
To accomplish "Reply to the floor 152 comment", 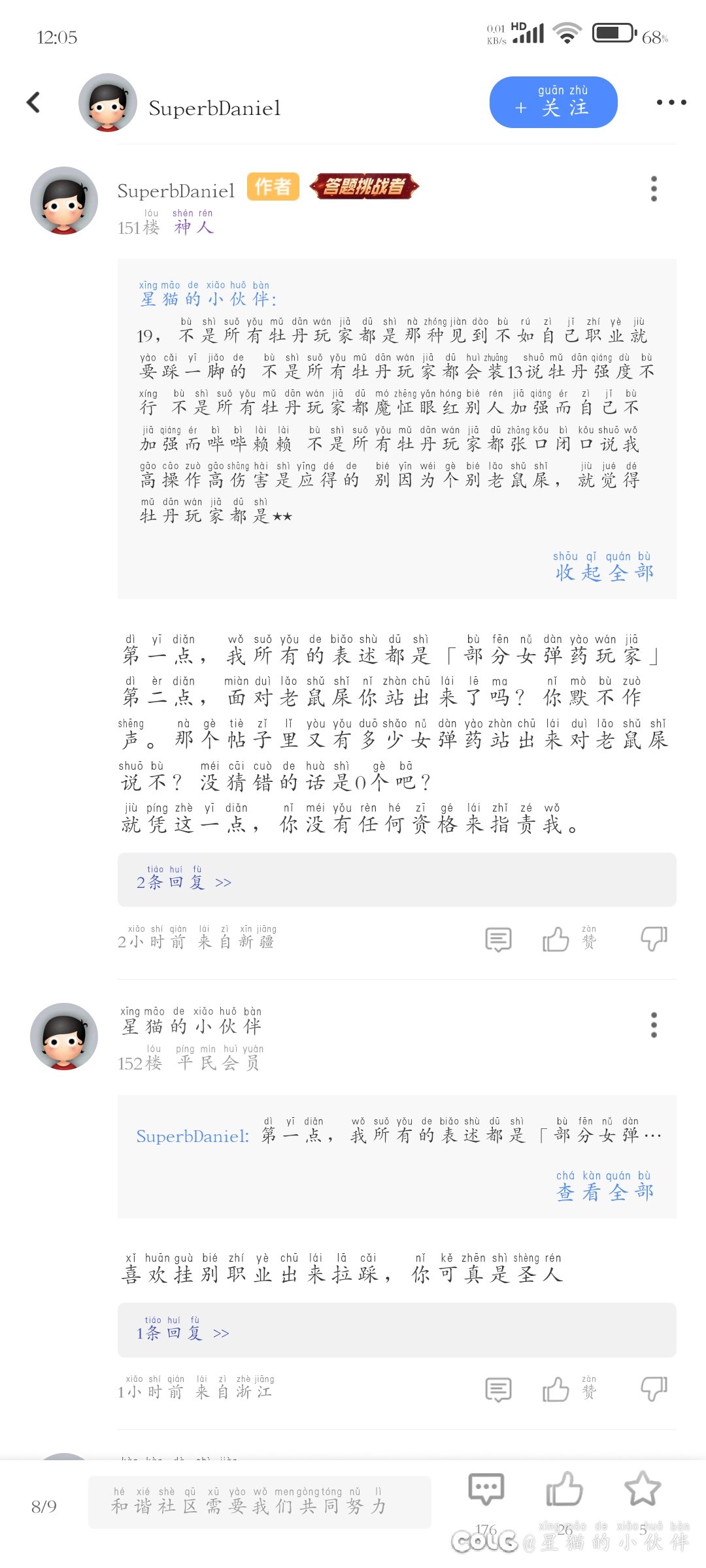I will coord(498,1390).
